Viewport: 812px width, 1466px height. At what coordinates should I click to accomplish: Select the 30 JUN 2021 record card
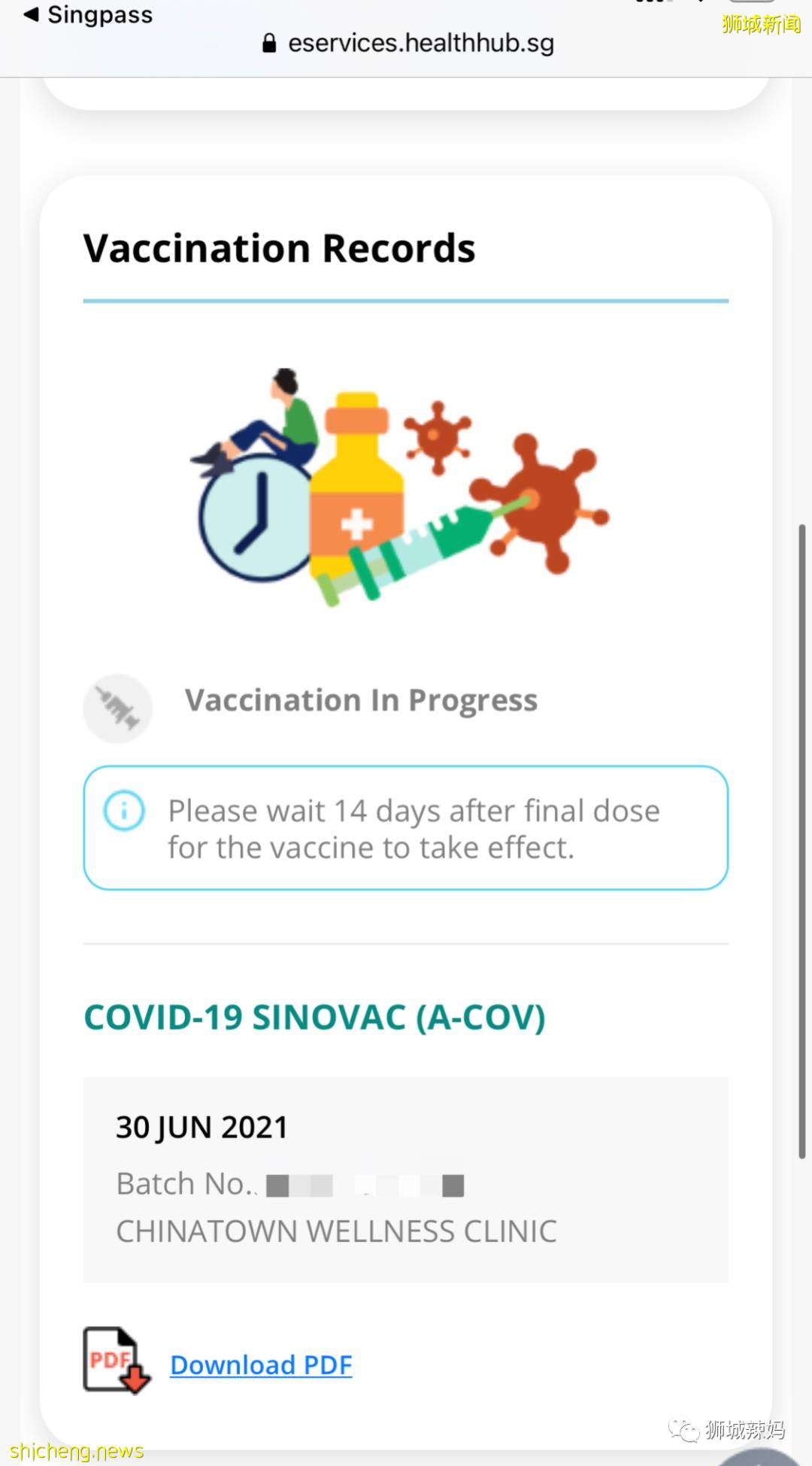point(406,1177)
